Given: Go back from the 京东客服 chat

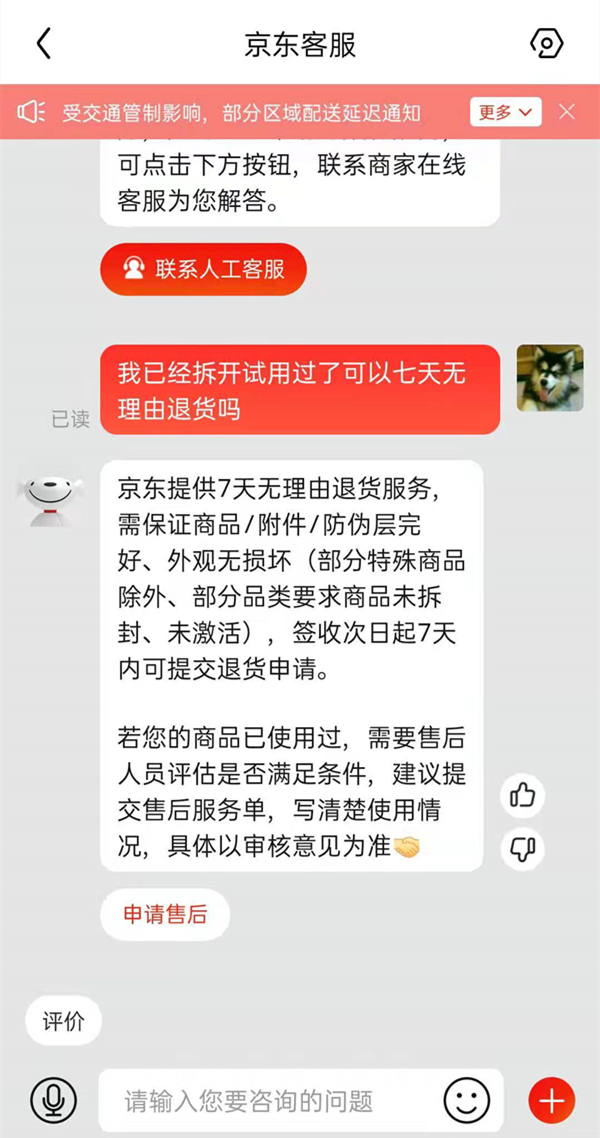Looking at the screenshot, I should coord(43,44).
